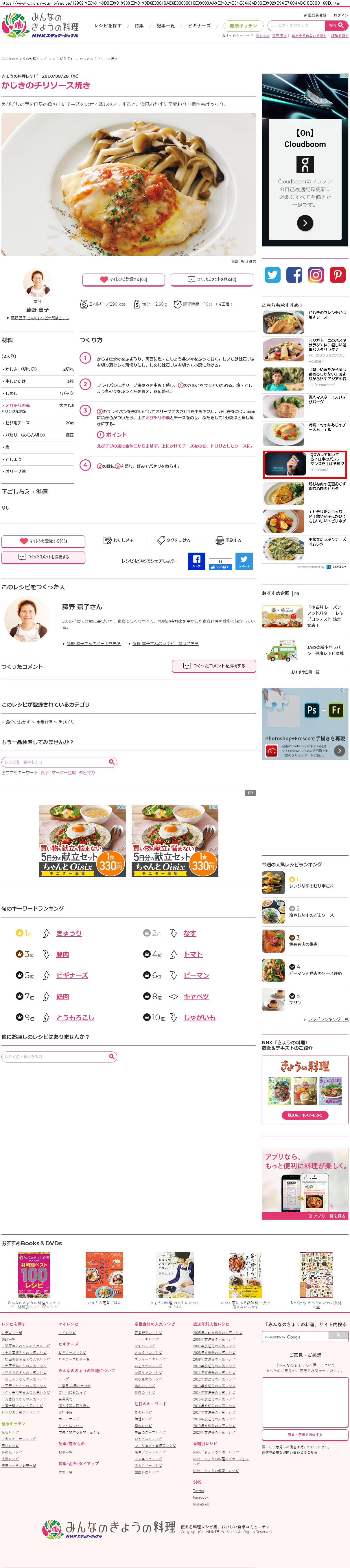
Task: Open 藤野 嘉子's recipe list link under her photo
Action: pos(39,318)
